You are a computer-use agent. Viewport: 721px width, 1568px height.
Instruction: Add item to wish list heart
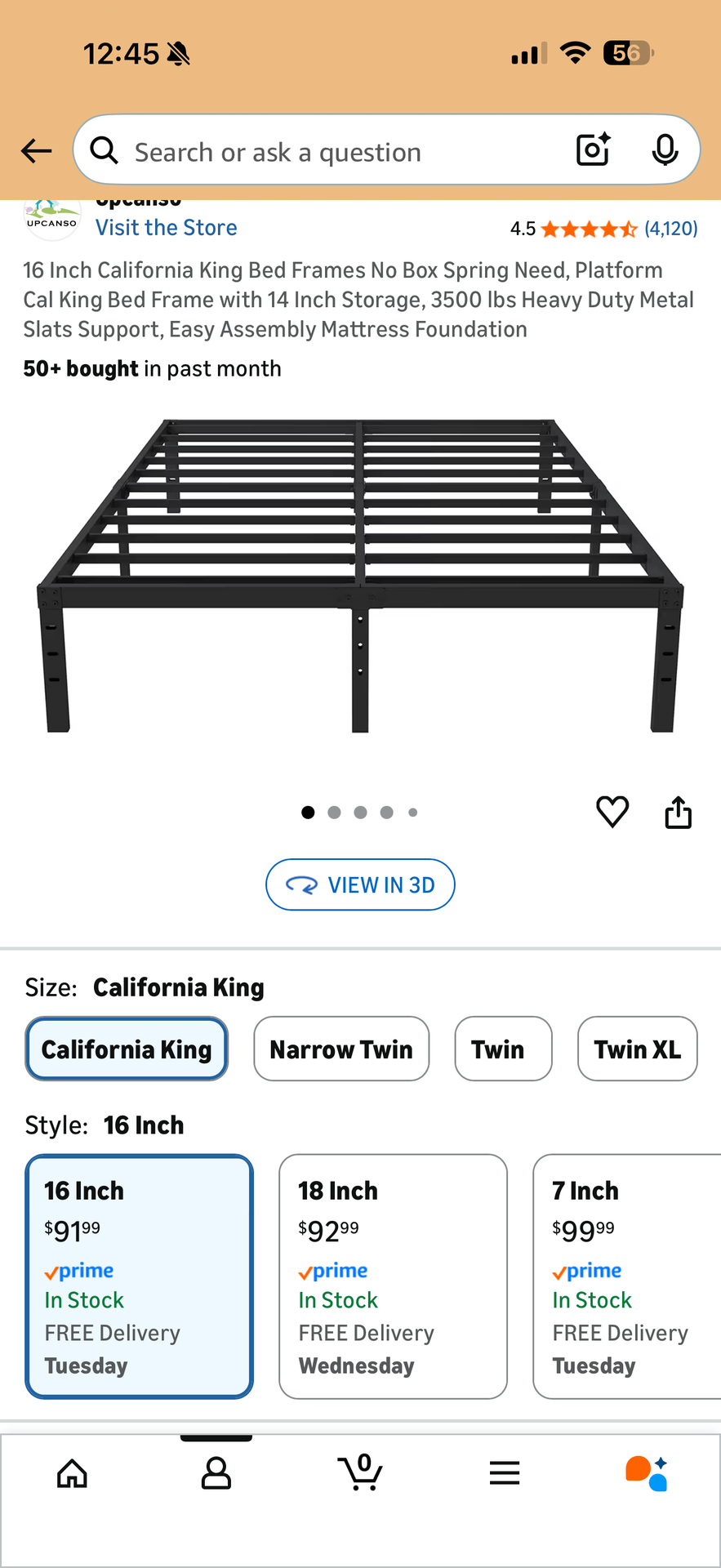(x=612, y=812)
